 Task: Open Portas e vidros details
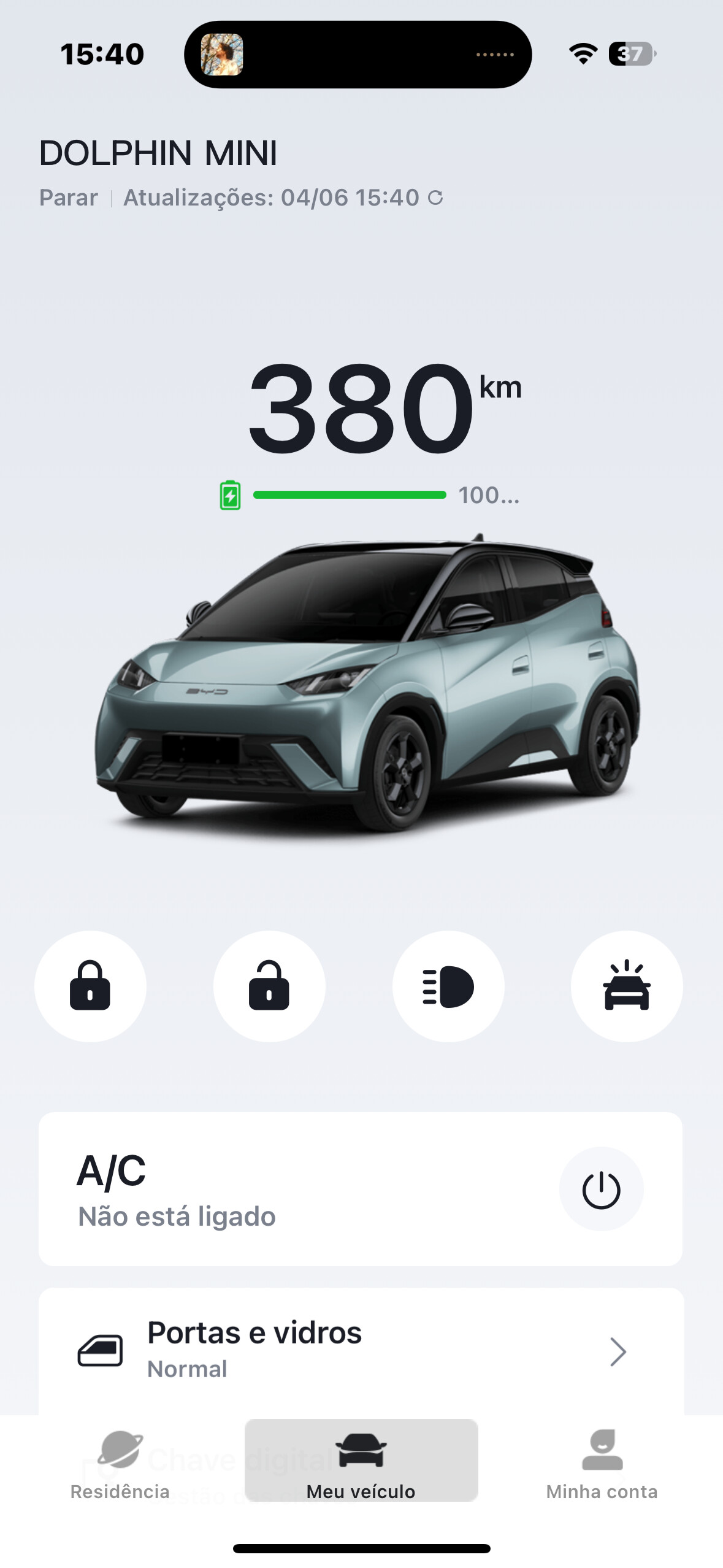tap(361, 1351)
